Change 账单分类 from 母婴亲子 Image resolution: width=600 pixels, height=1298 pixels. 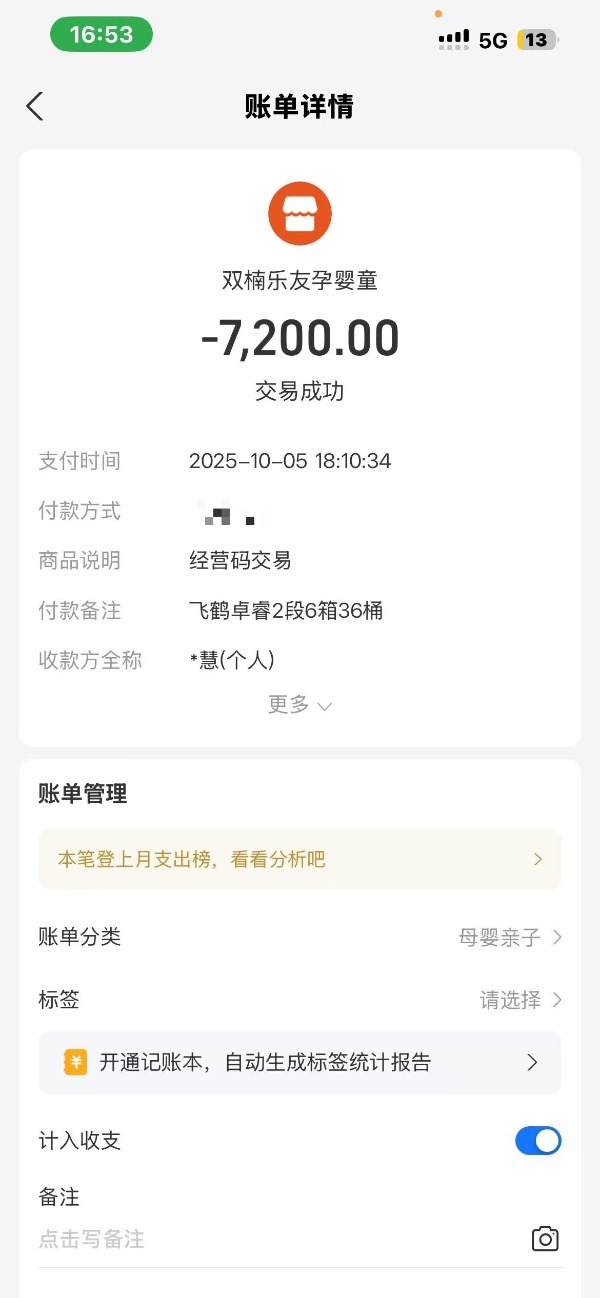point(510,937)
